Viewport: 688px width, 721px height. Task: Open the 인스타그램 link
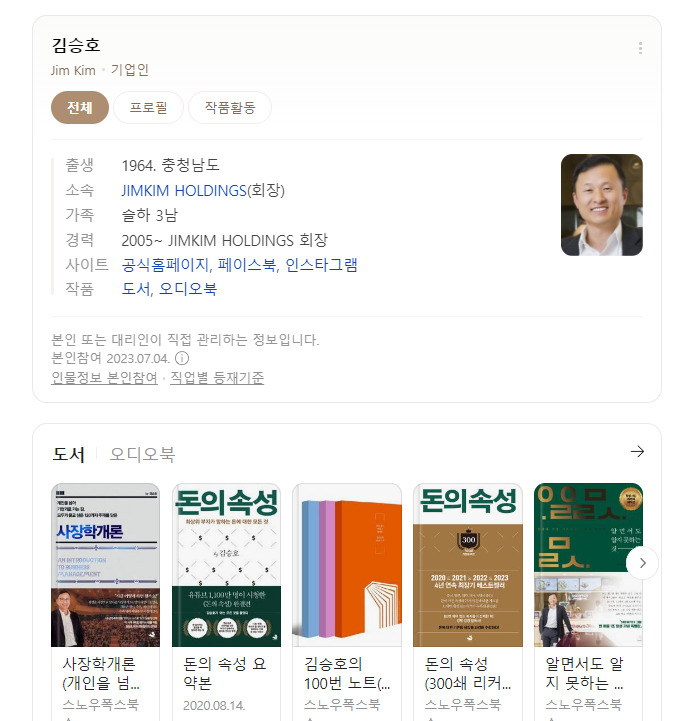322,265
